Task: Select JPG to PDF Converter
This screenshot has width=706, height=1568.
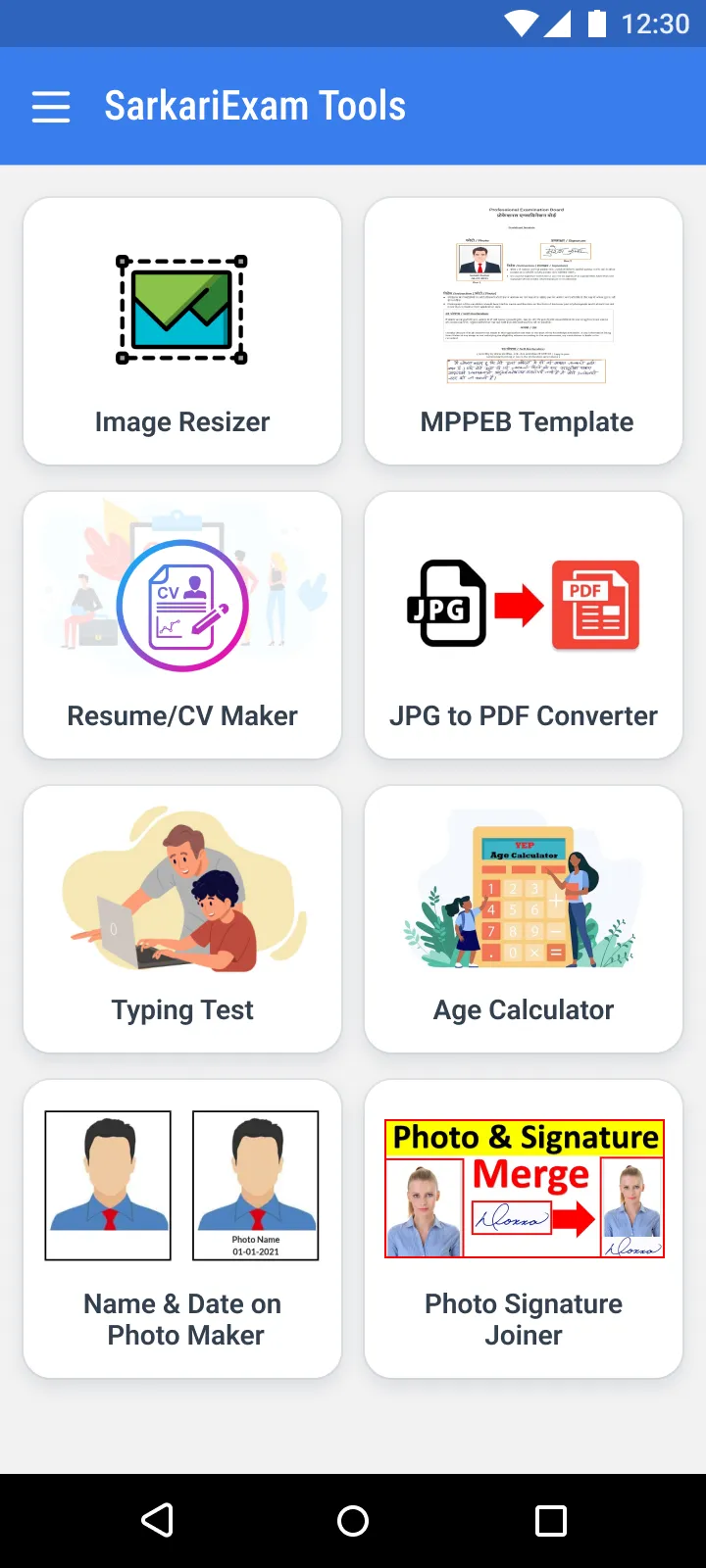Action: 524,625
